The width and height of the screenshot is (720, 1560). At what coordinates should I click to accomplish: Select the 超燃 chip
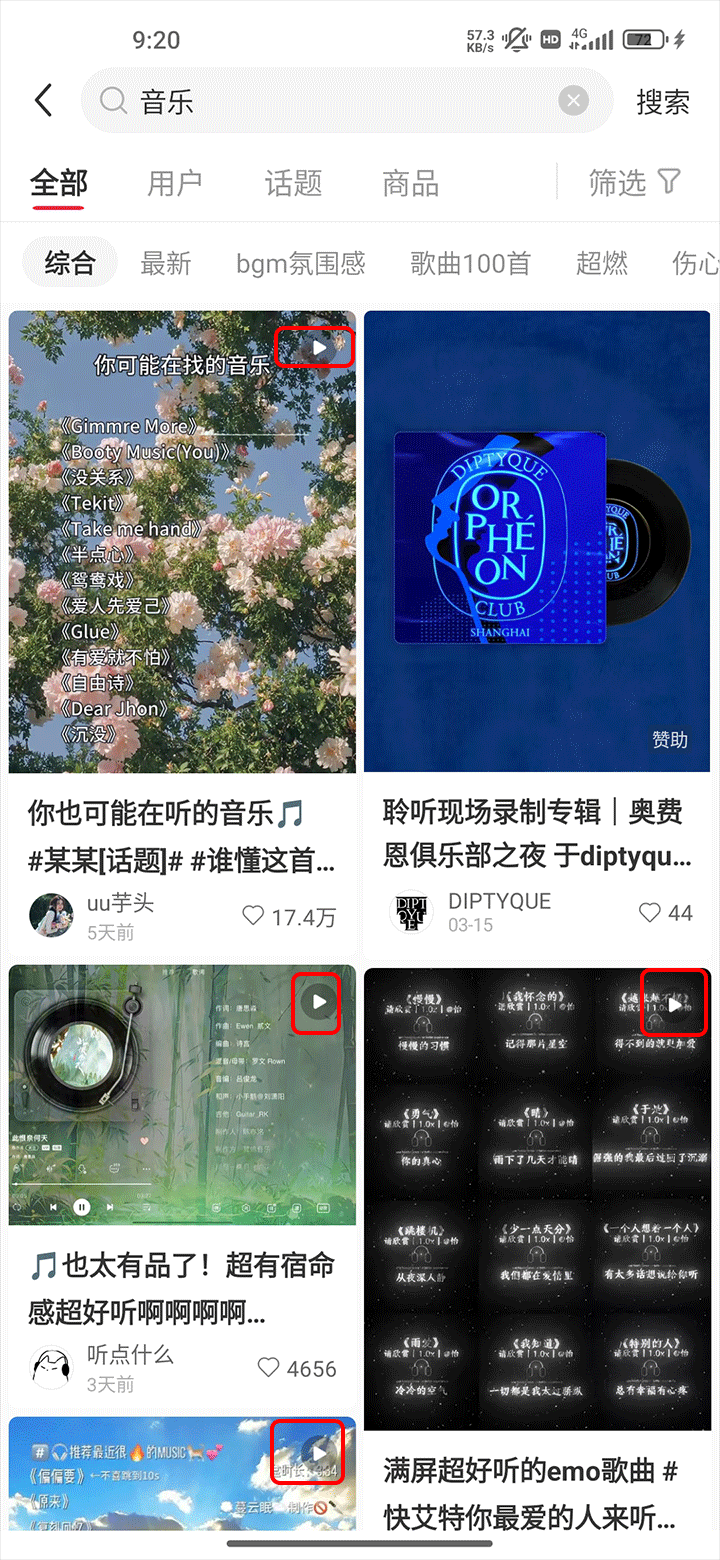tap(602, 263)
